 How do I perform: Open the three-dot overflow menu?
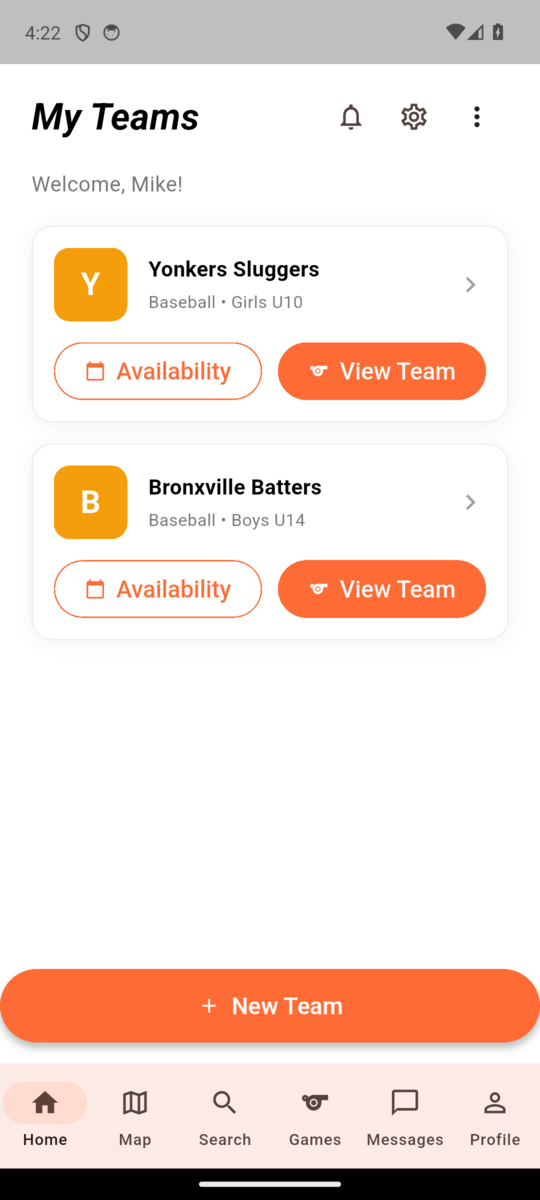(477, 117)
